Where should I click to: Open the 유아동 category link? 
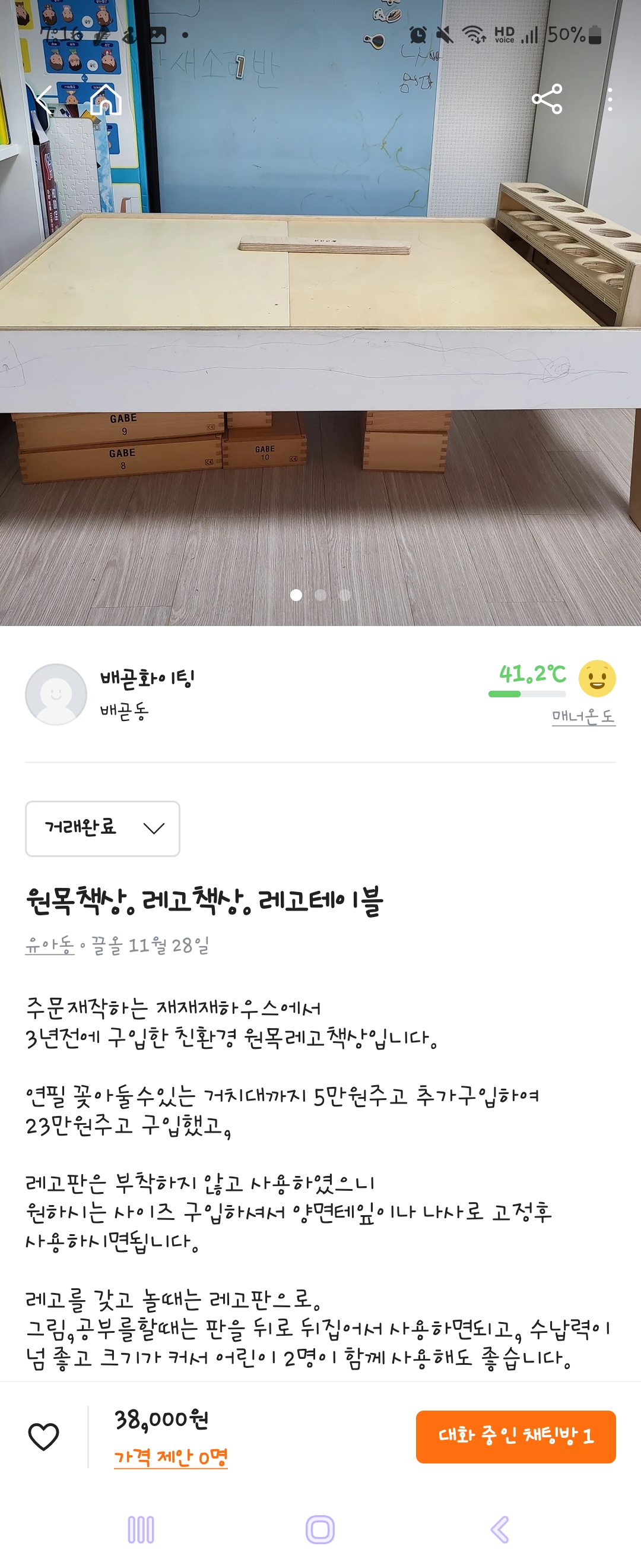49,946
